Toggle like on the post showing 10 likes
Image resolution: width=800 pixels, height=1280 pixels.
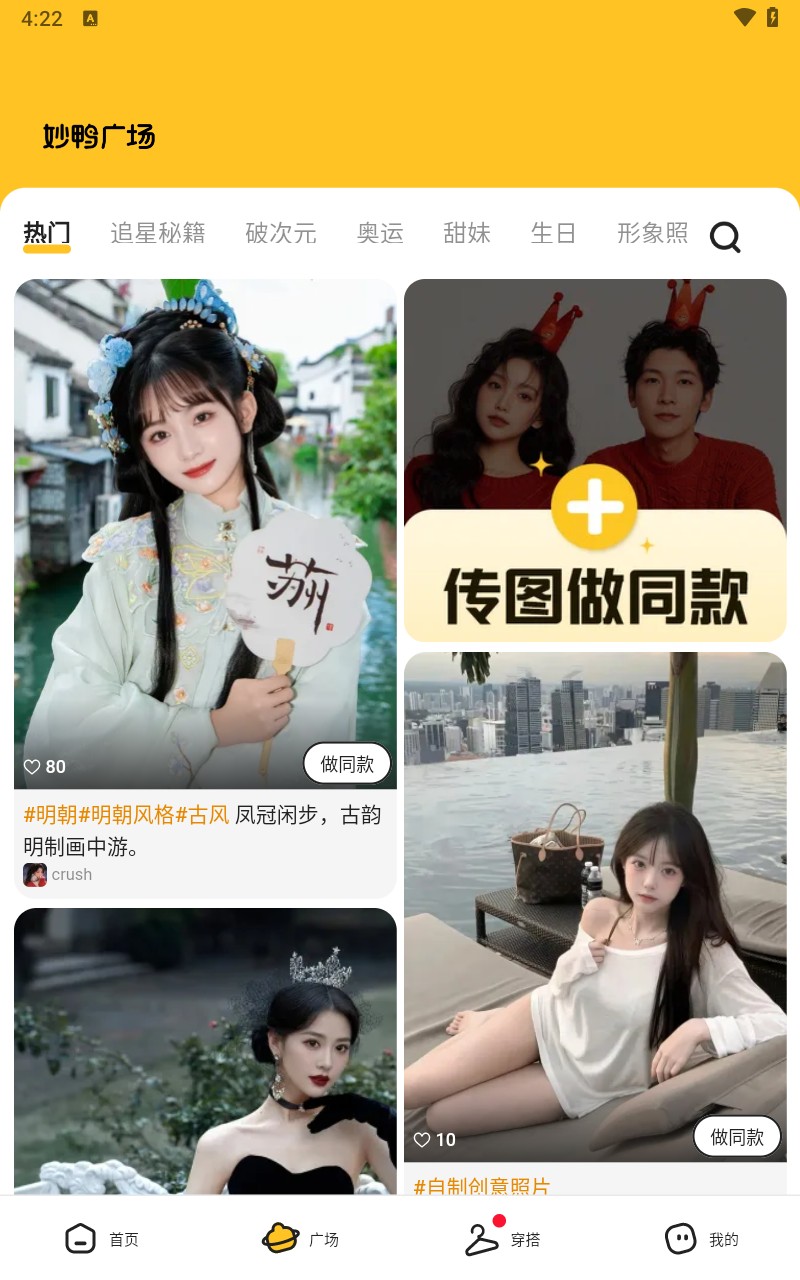tap(432, 1139)
